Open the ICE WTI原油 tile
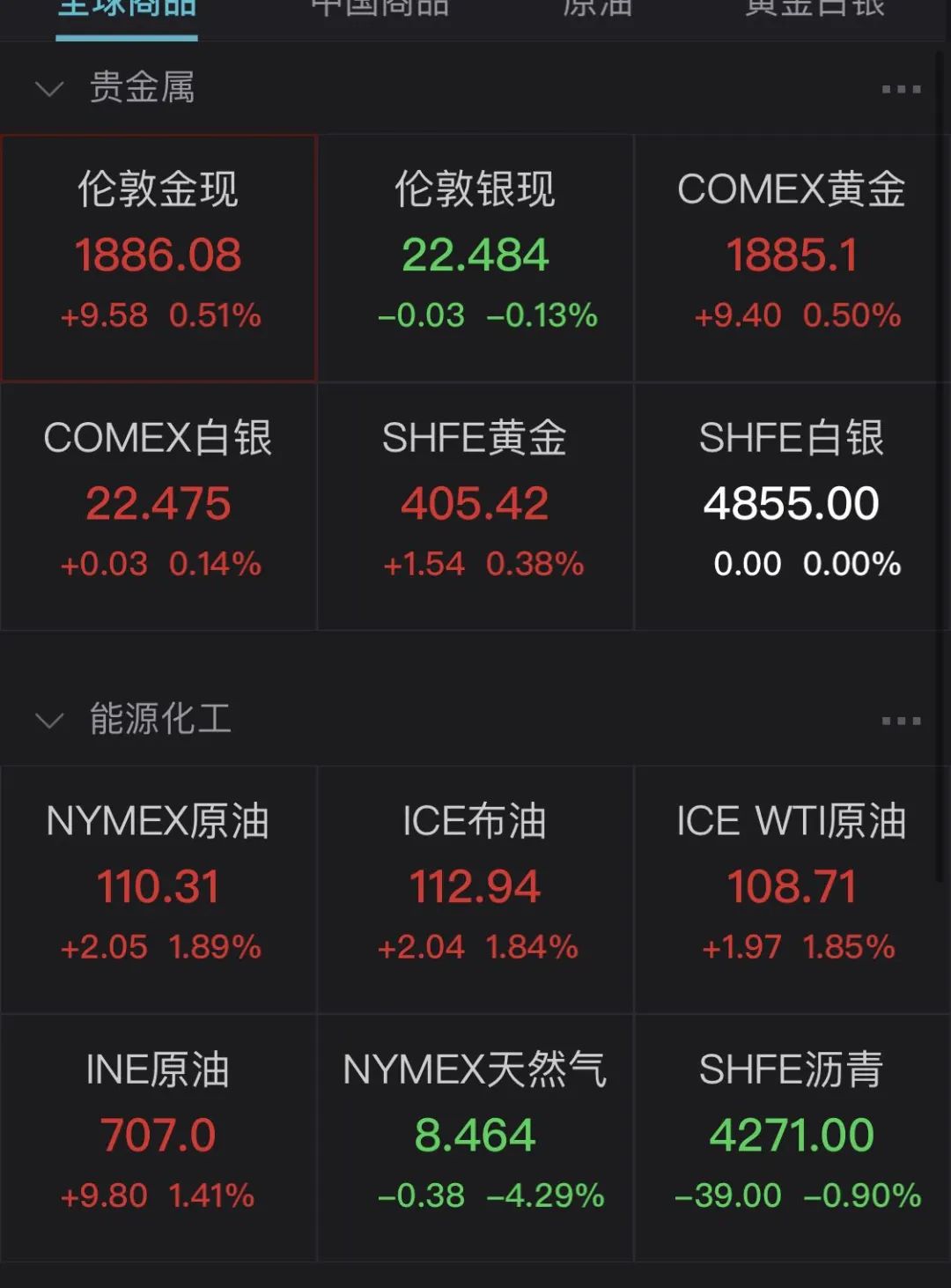The width and height of the screenshot is (951, 1288). [792, 889]
